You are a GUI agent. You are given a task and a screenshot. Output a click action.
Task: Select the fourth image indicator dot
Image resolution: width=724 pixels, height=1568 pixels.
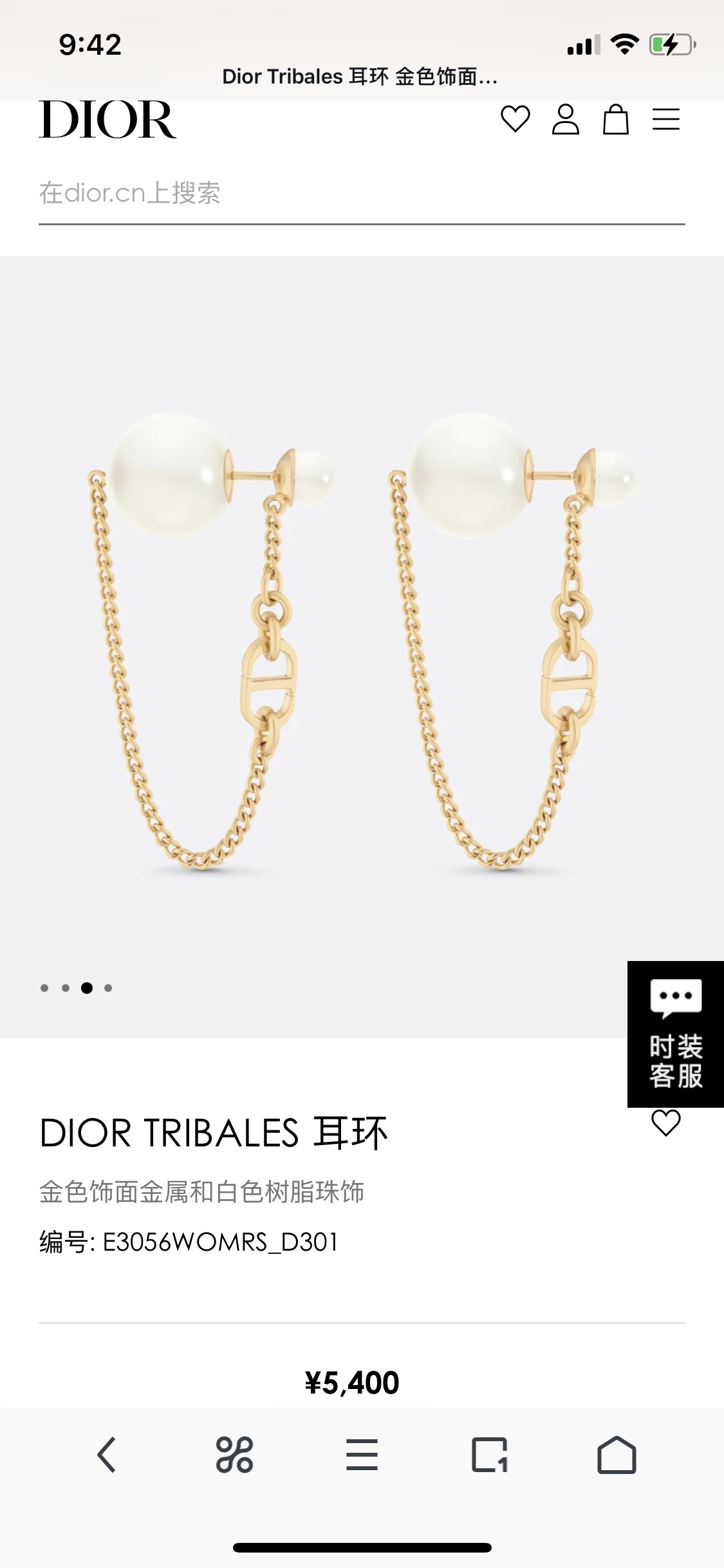(x=108, y=988)
